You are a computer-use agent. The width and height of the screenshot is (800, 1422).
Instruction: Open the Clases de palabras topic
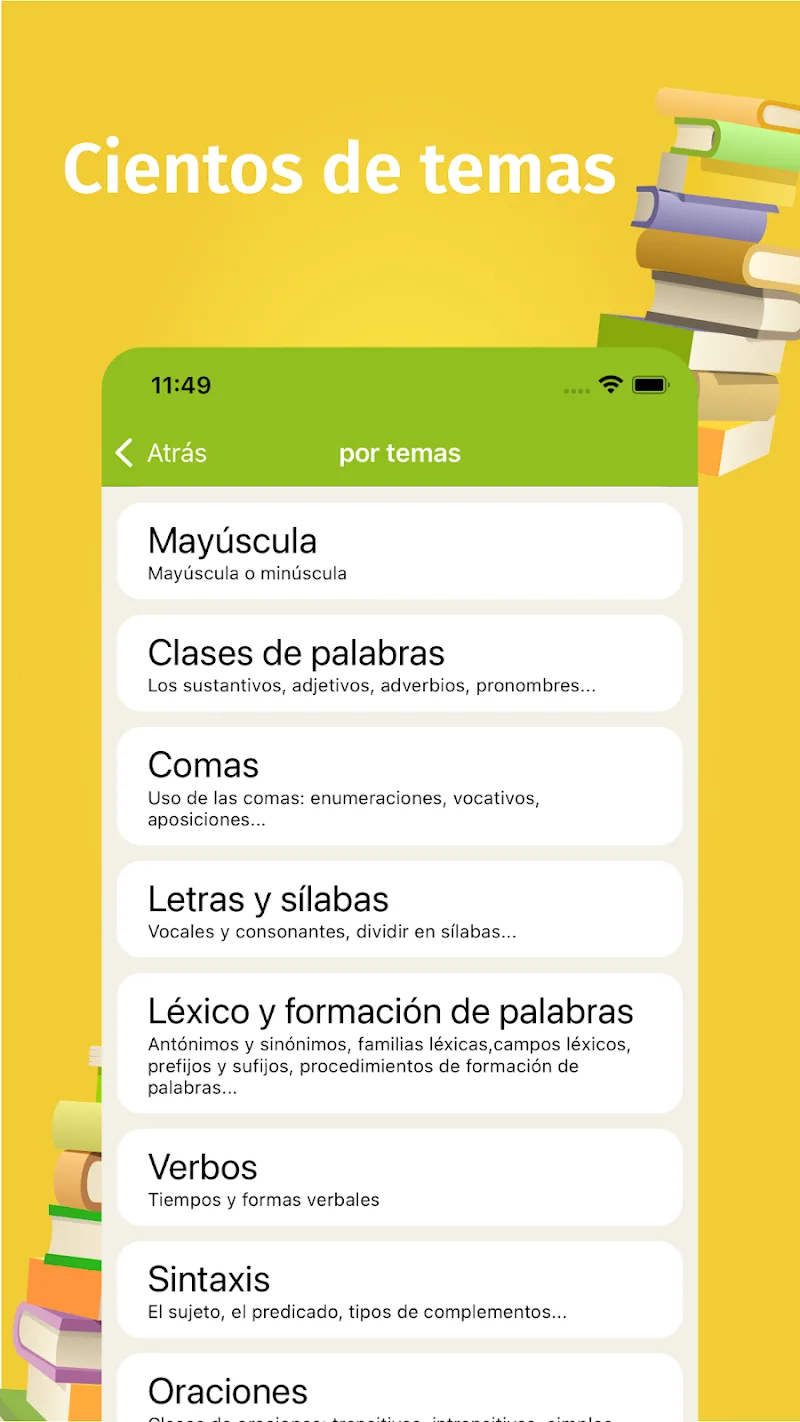(399, 663)
